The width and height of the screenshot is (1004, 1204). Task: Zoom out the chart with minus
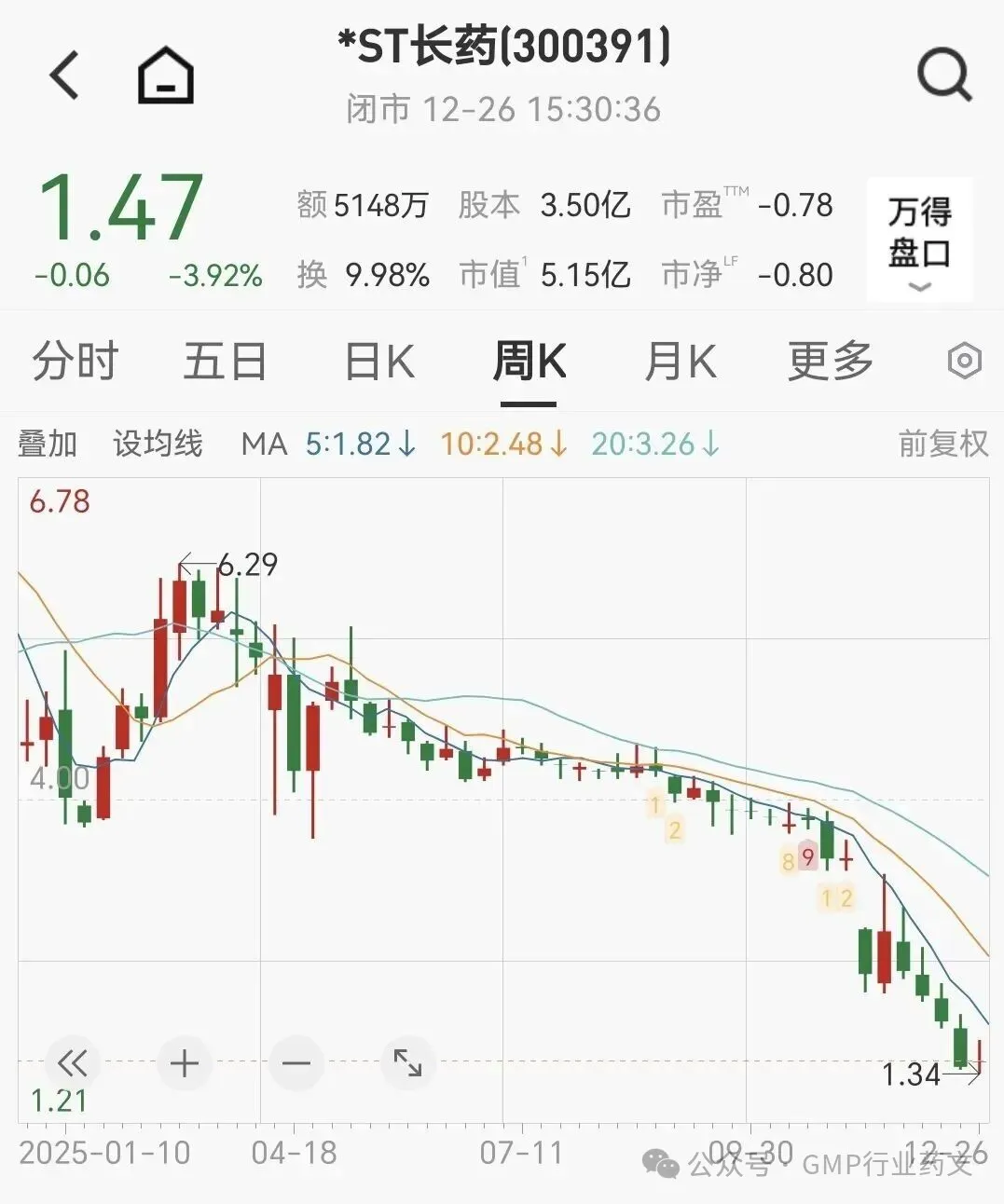click(x=296, y=1062)
